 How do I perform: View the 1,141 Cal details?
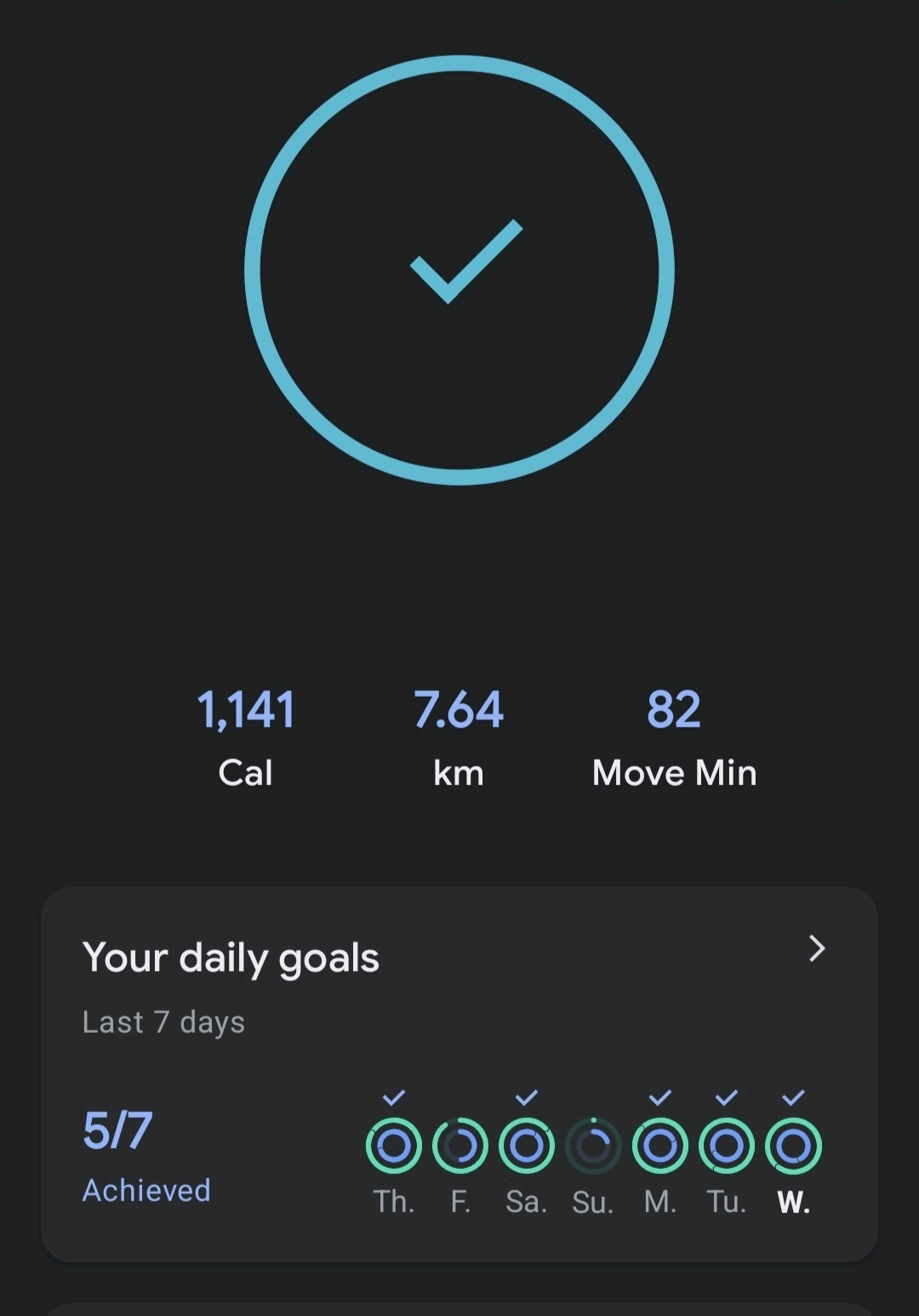tap(246, 737)
